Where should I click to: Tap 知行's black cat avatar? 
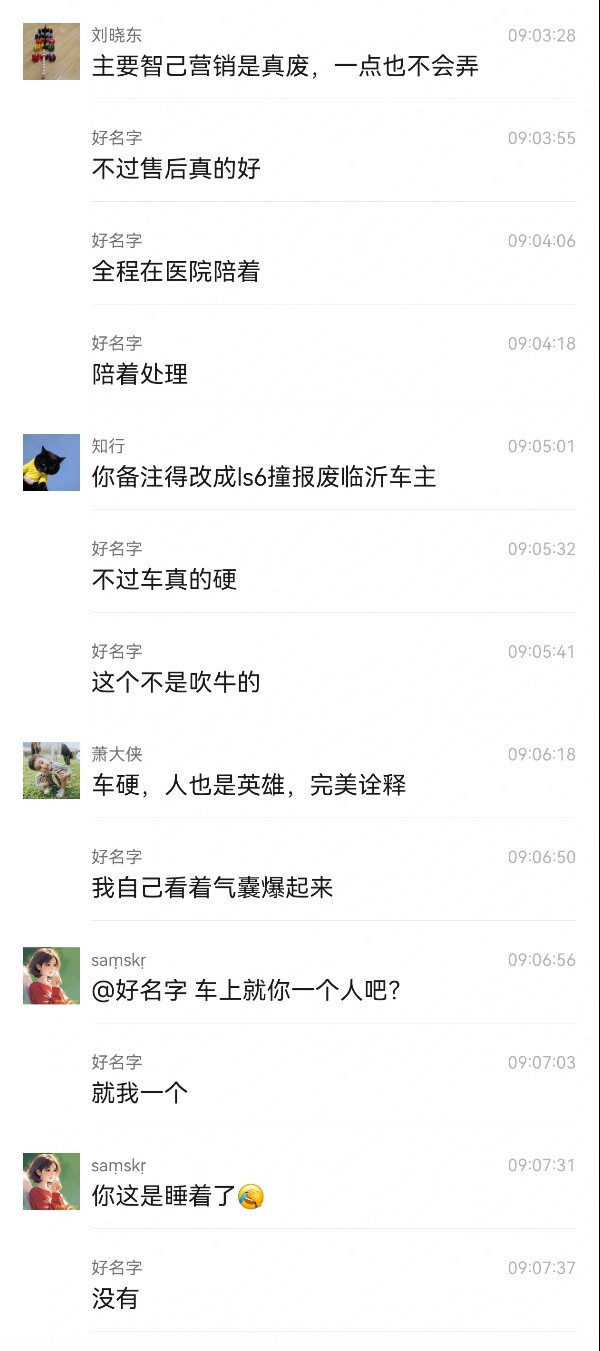[x=51, y=462]
